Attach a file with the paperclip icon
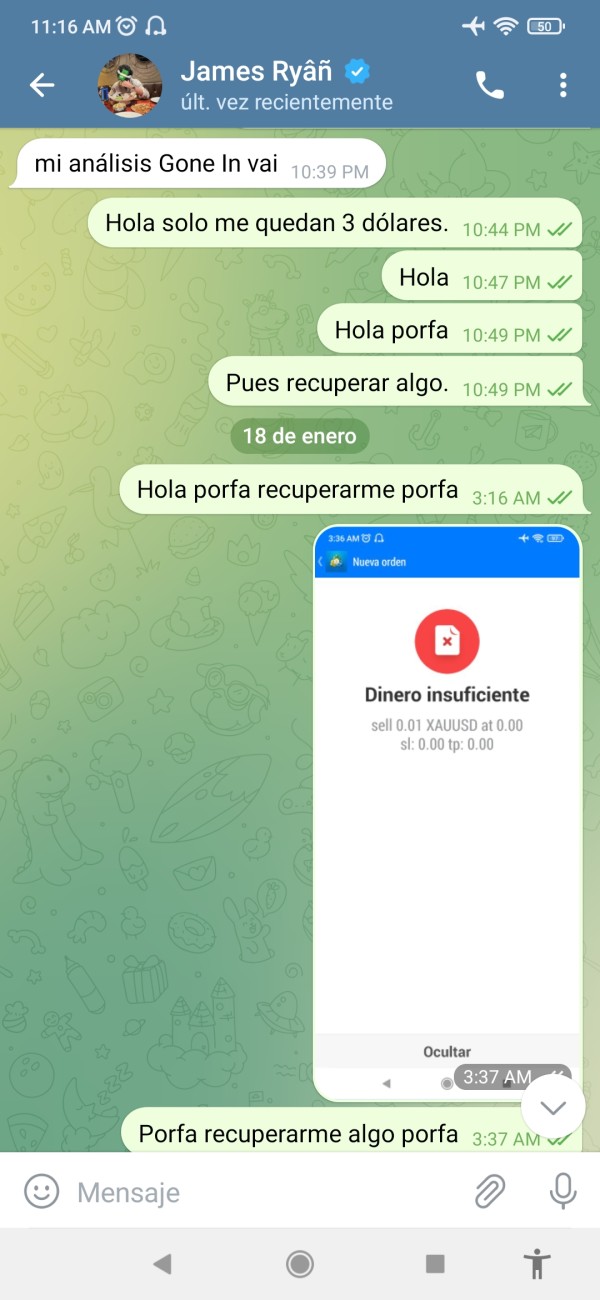 point(489,1191)
